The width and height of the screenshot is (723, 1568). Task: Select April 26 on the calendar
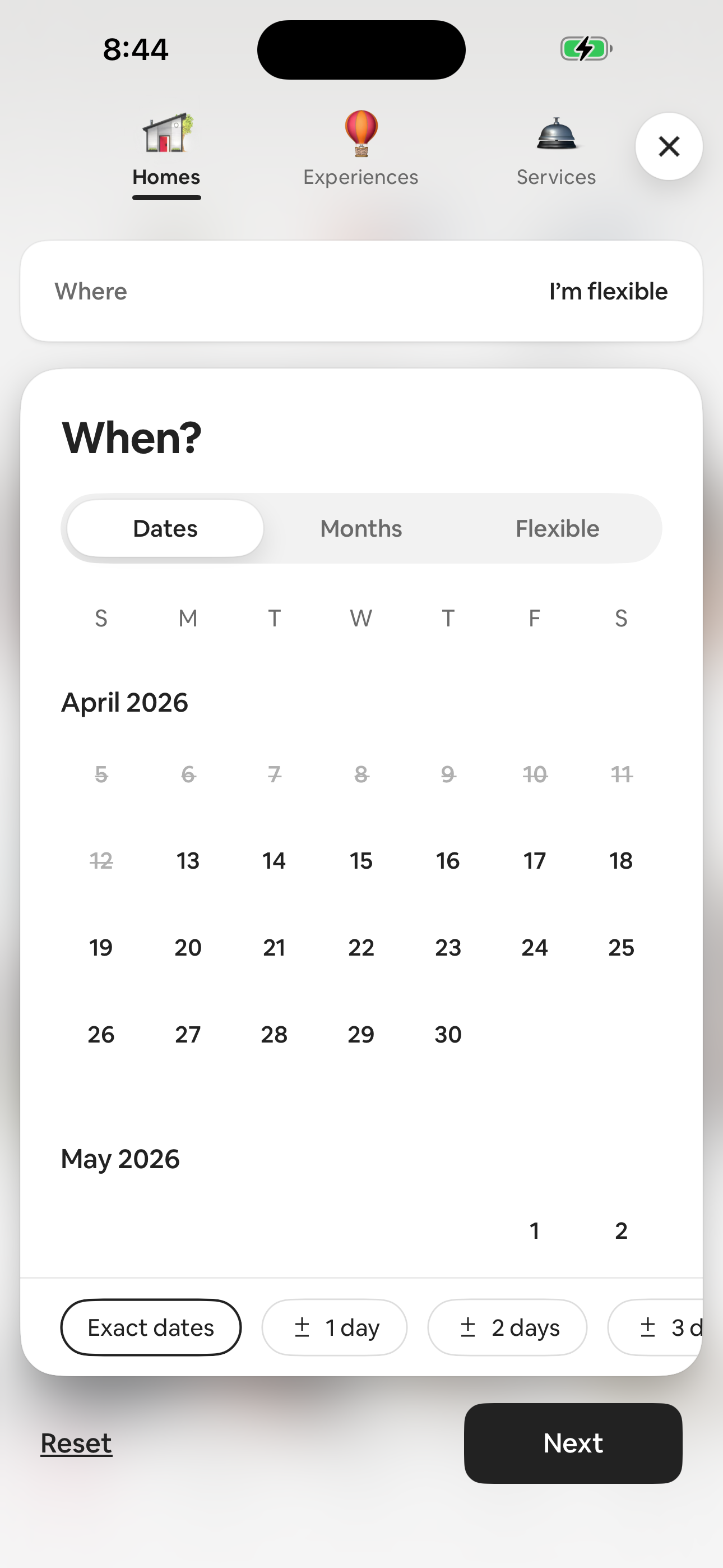(101, 1034)
